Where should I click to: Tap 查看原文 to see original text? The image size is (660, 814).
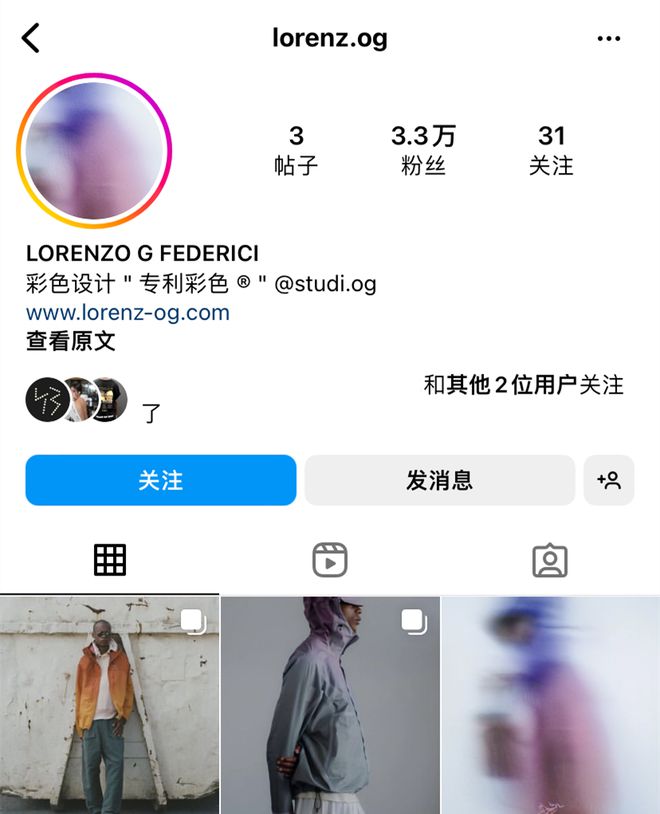coord(70,341)
